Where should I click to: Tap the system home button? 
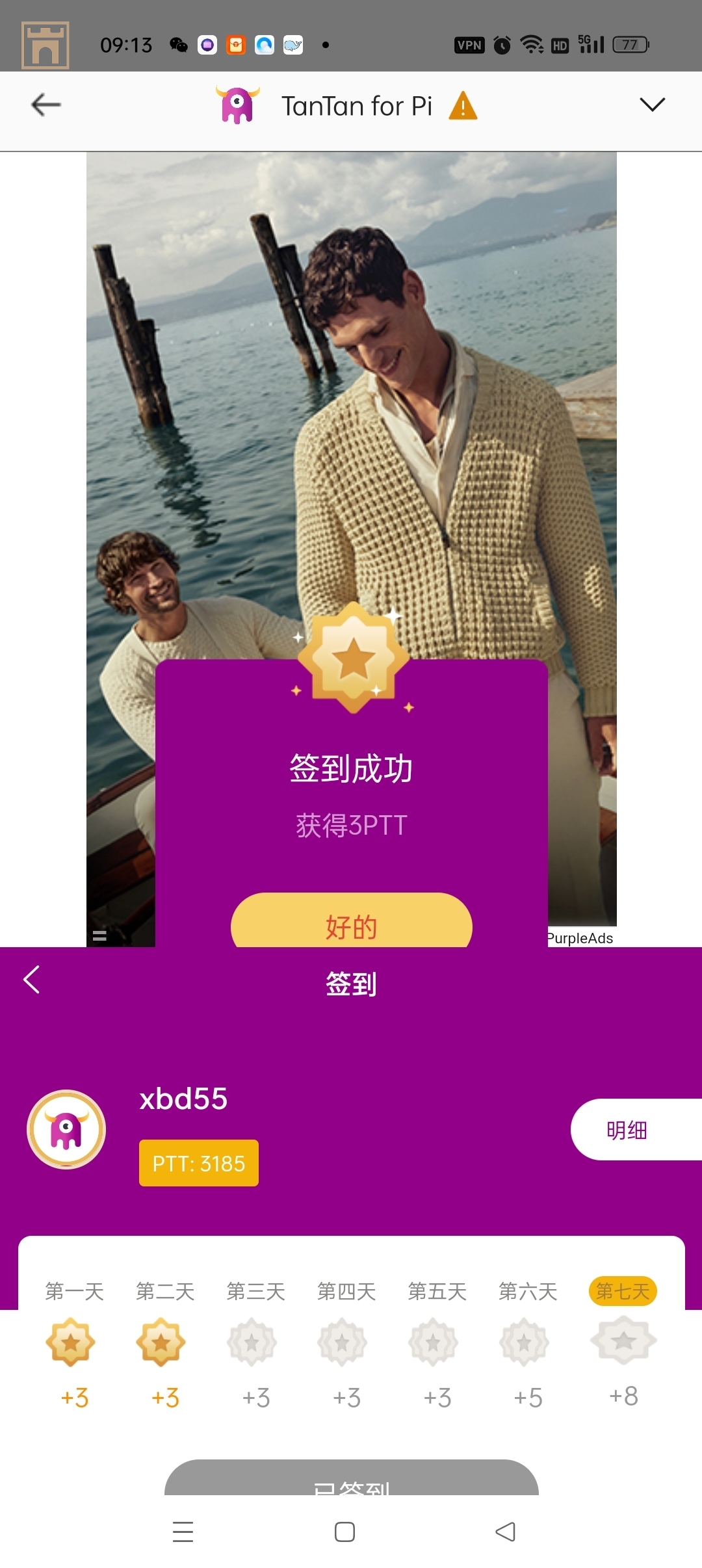click(344, 1532)
